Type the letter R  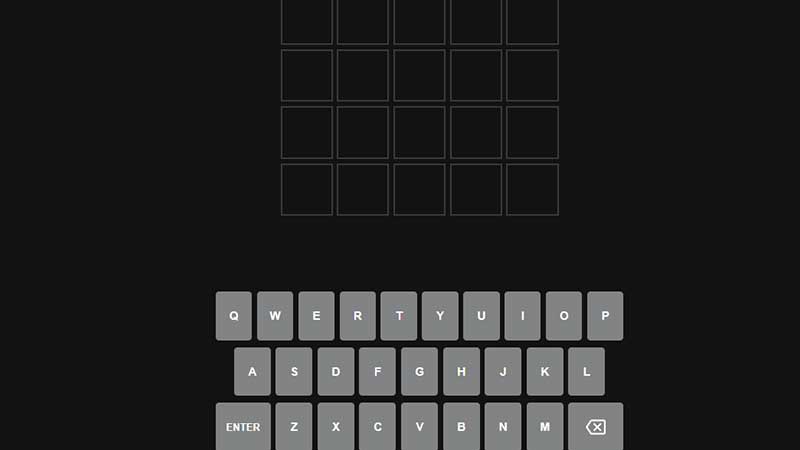(358, 316)
